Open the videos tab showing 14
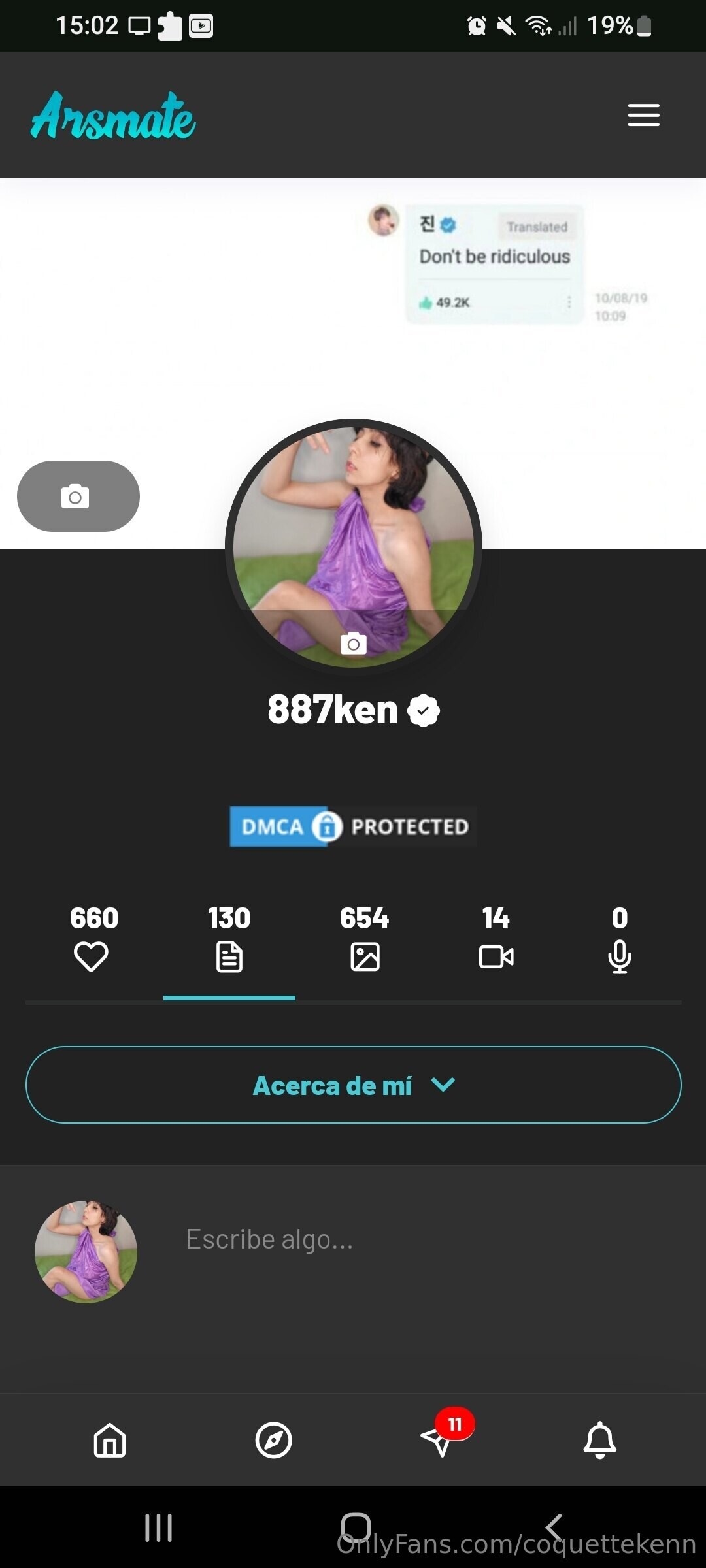Screen dimensions: 706x1568 click(x=496, y=939)
